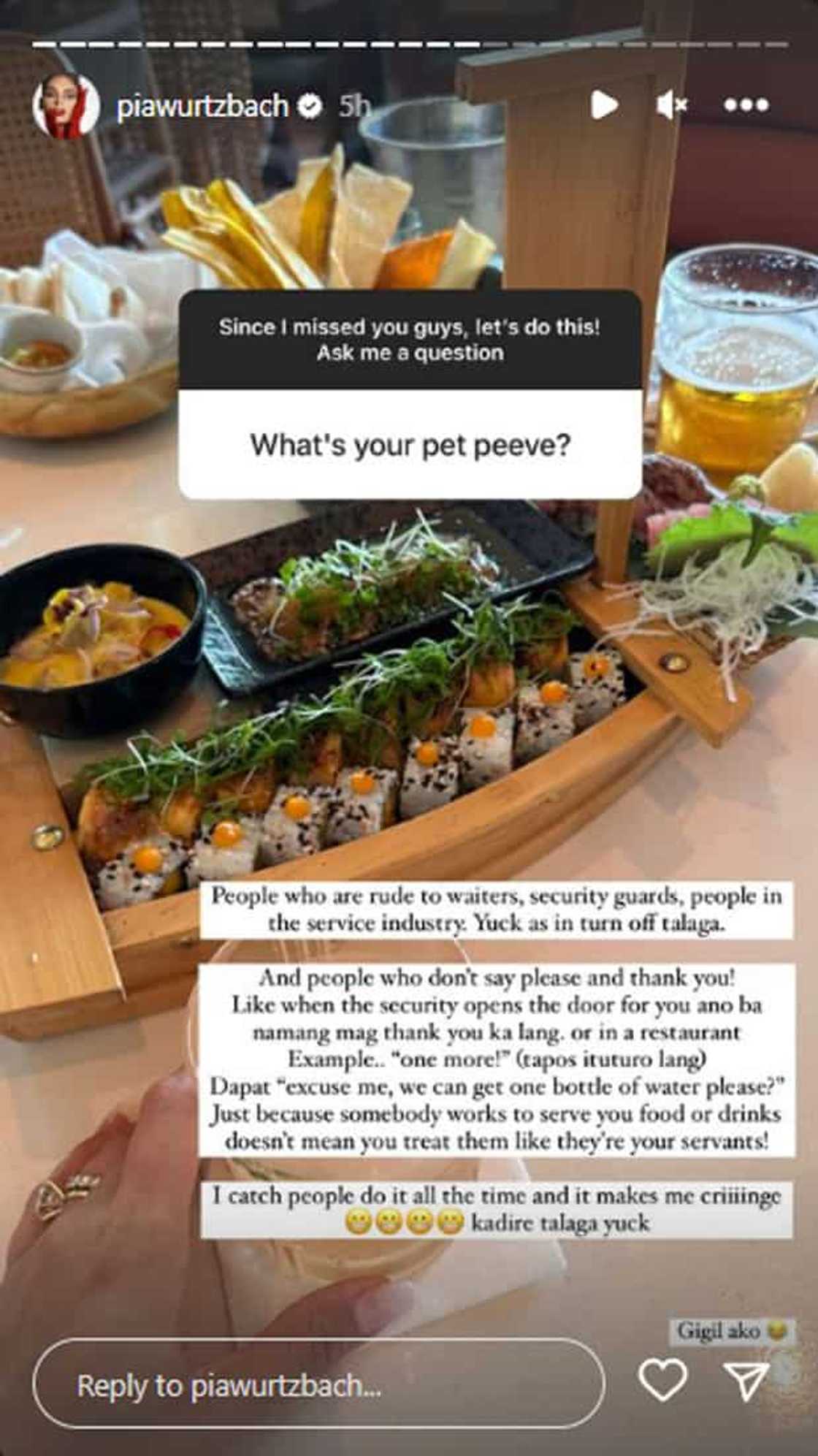Like this story with the heart
Viewport: 818px width, 1456px height.
(662, 1379)
